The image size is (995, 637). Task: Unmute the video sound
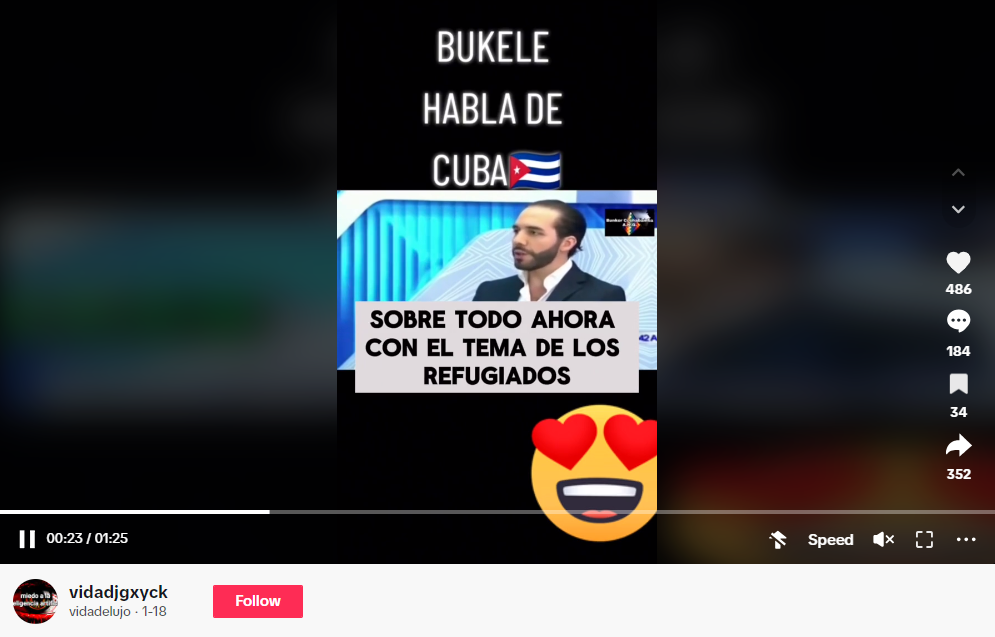883,539
